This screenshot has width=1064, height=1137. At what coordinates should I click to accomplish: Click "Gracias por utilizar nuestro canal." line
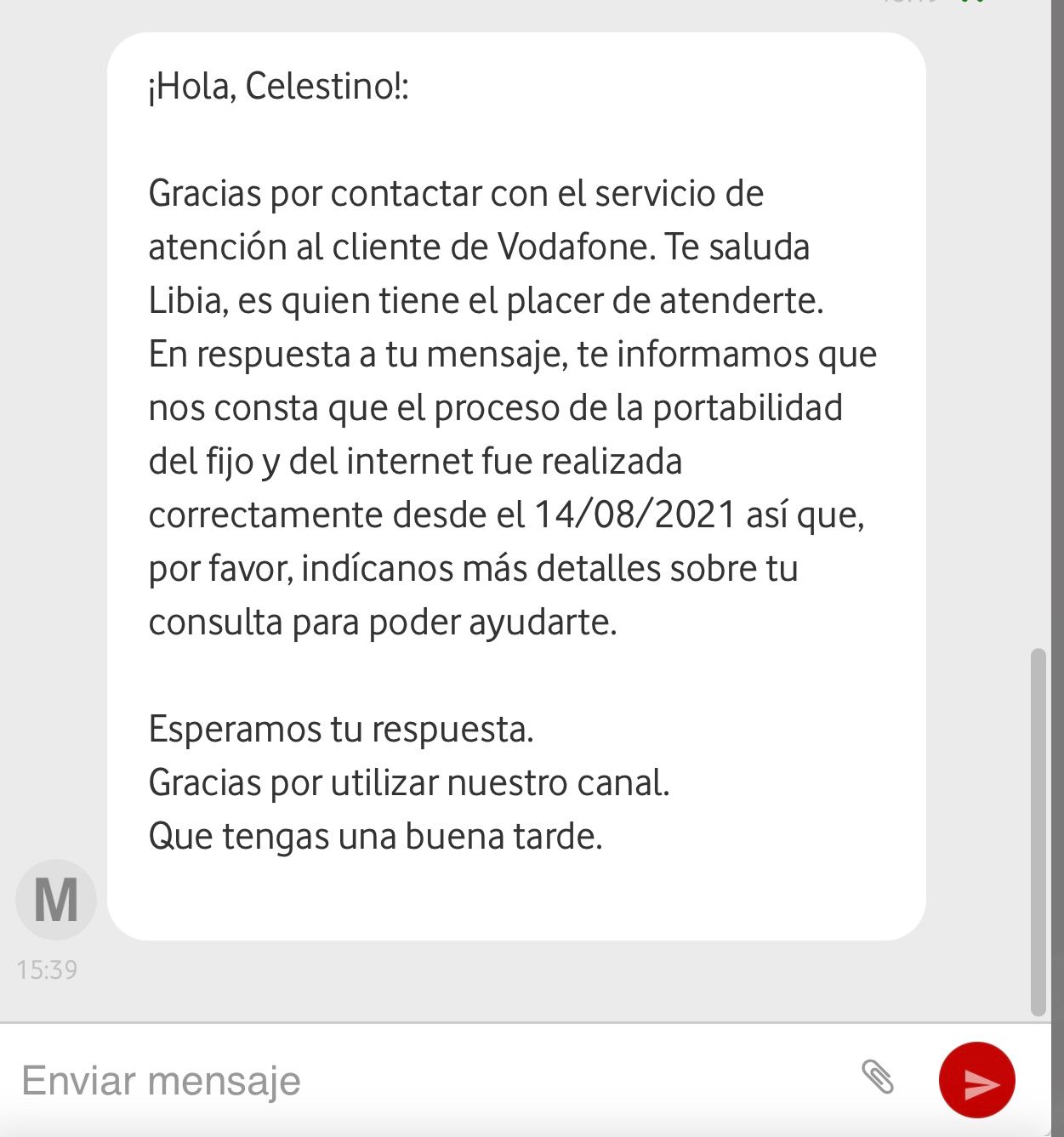point(411,782)
